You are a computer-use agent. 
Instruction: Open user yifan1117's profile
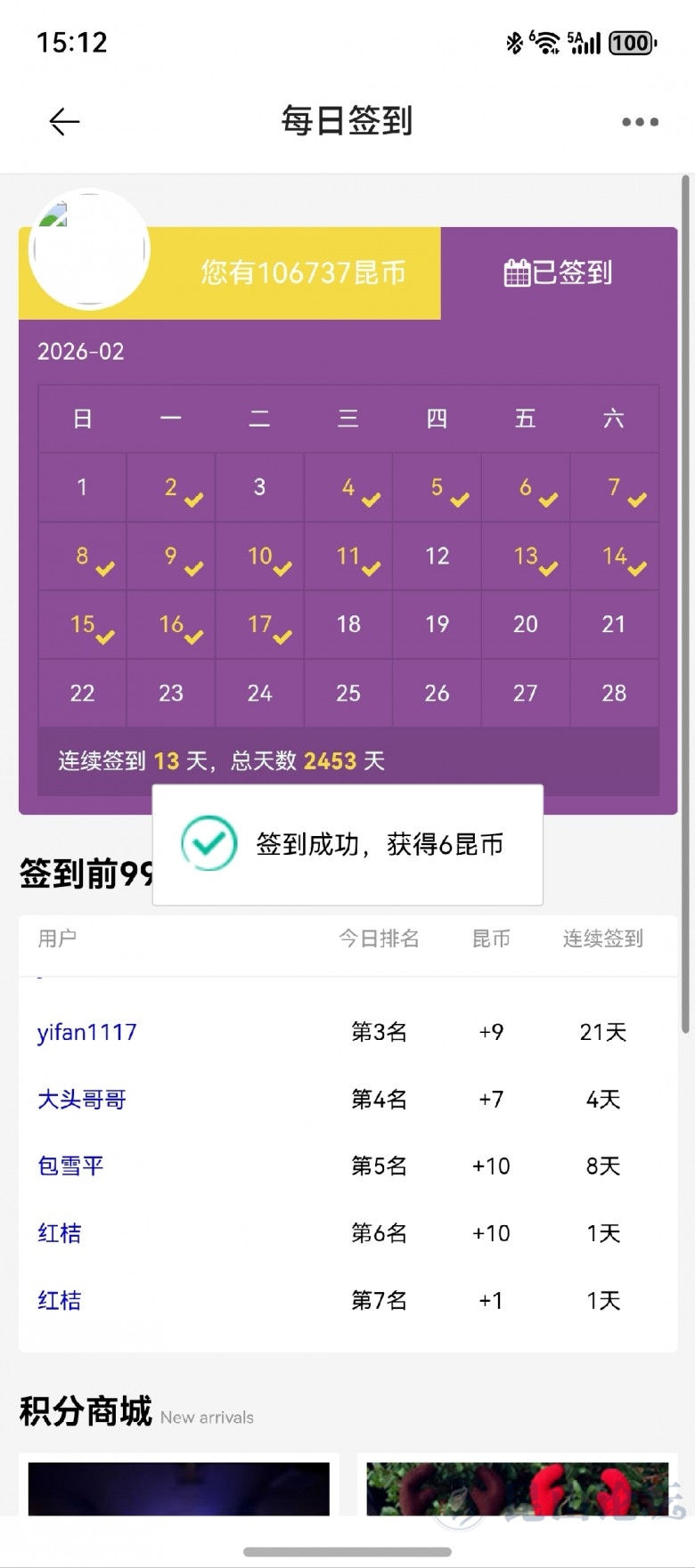86,1032
